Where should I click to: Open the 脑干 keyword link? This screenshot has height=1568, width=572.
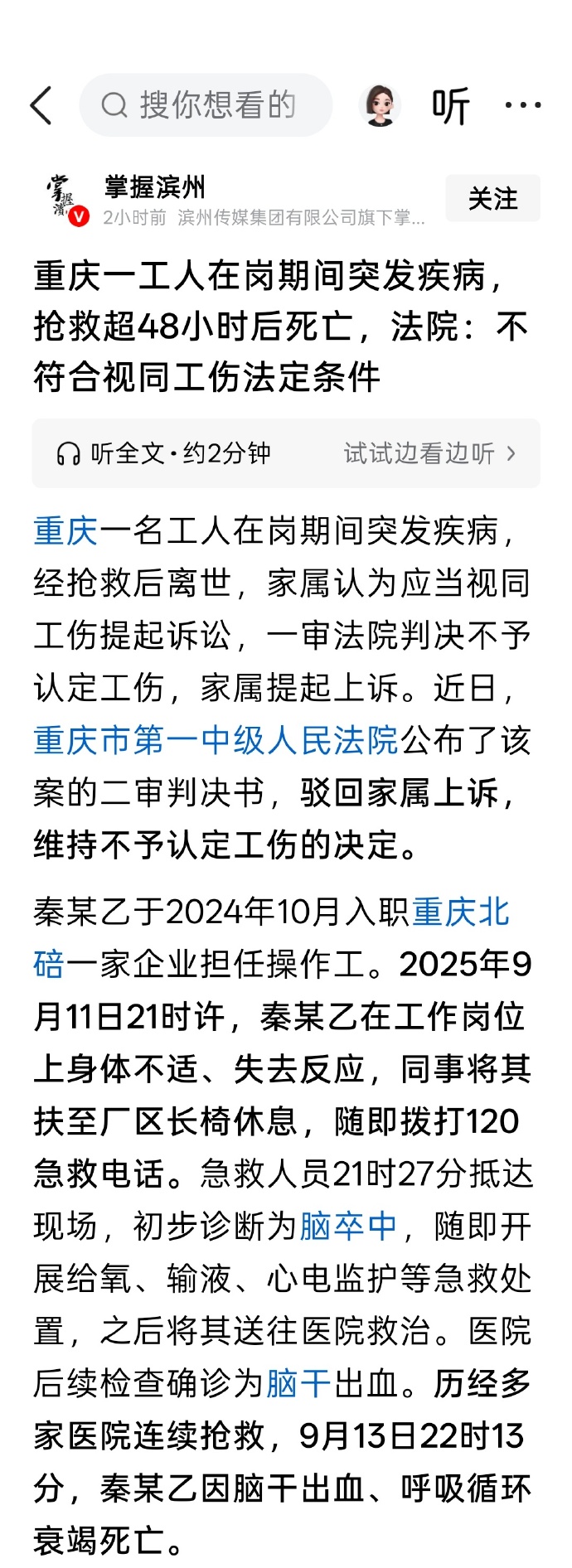coord(298,1383)
